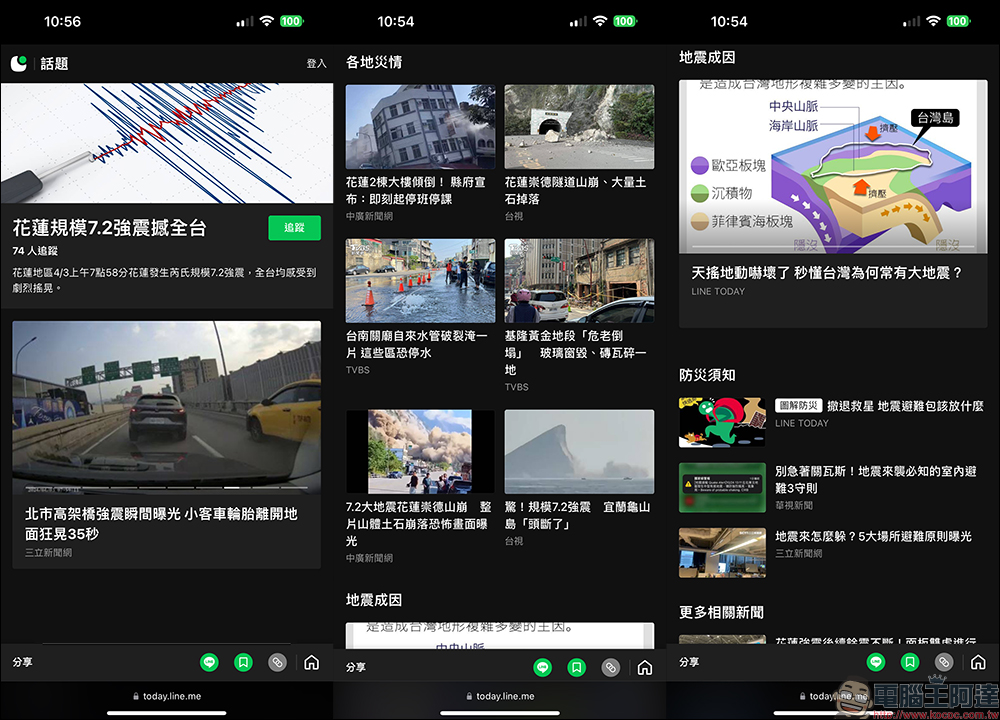The width and height of the screenshot is (1000, 720).
Task: Open 地震來怎麼躲？5大場所避難原則曝光
Action: [833, 552]
